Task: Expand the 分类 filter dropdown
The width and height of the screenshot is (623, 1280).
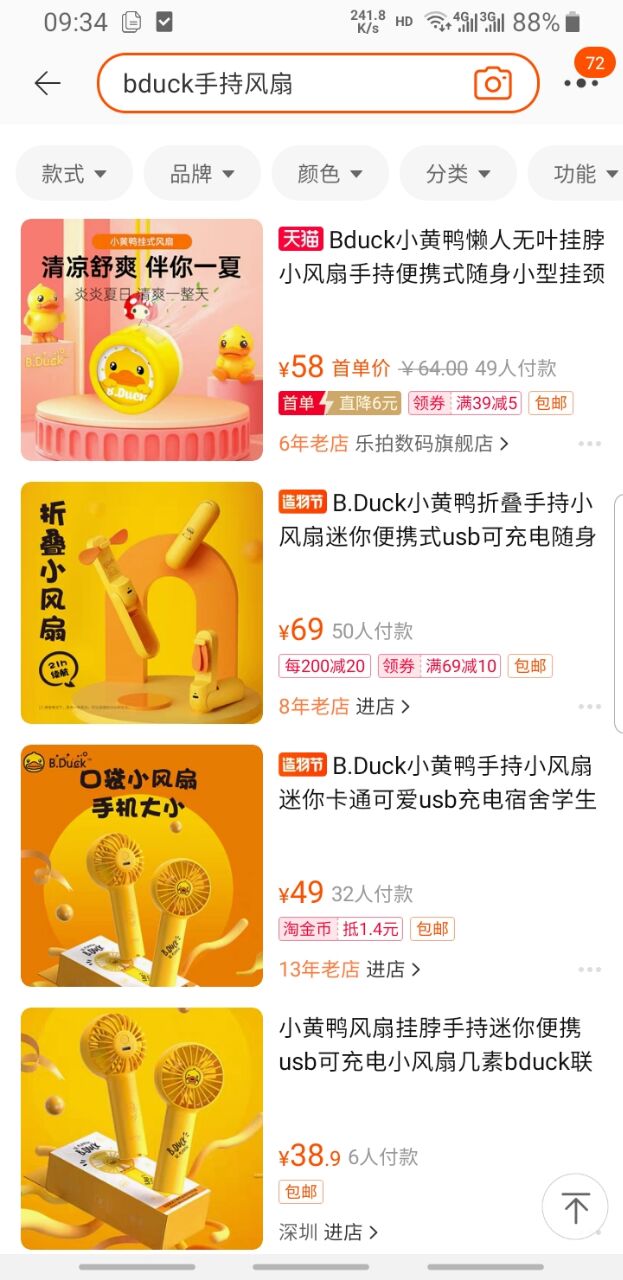Action: point(458,174)
